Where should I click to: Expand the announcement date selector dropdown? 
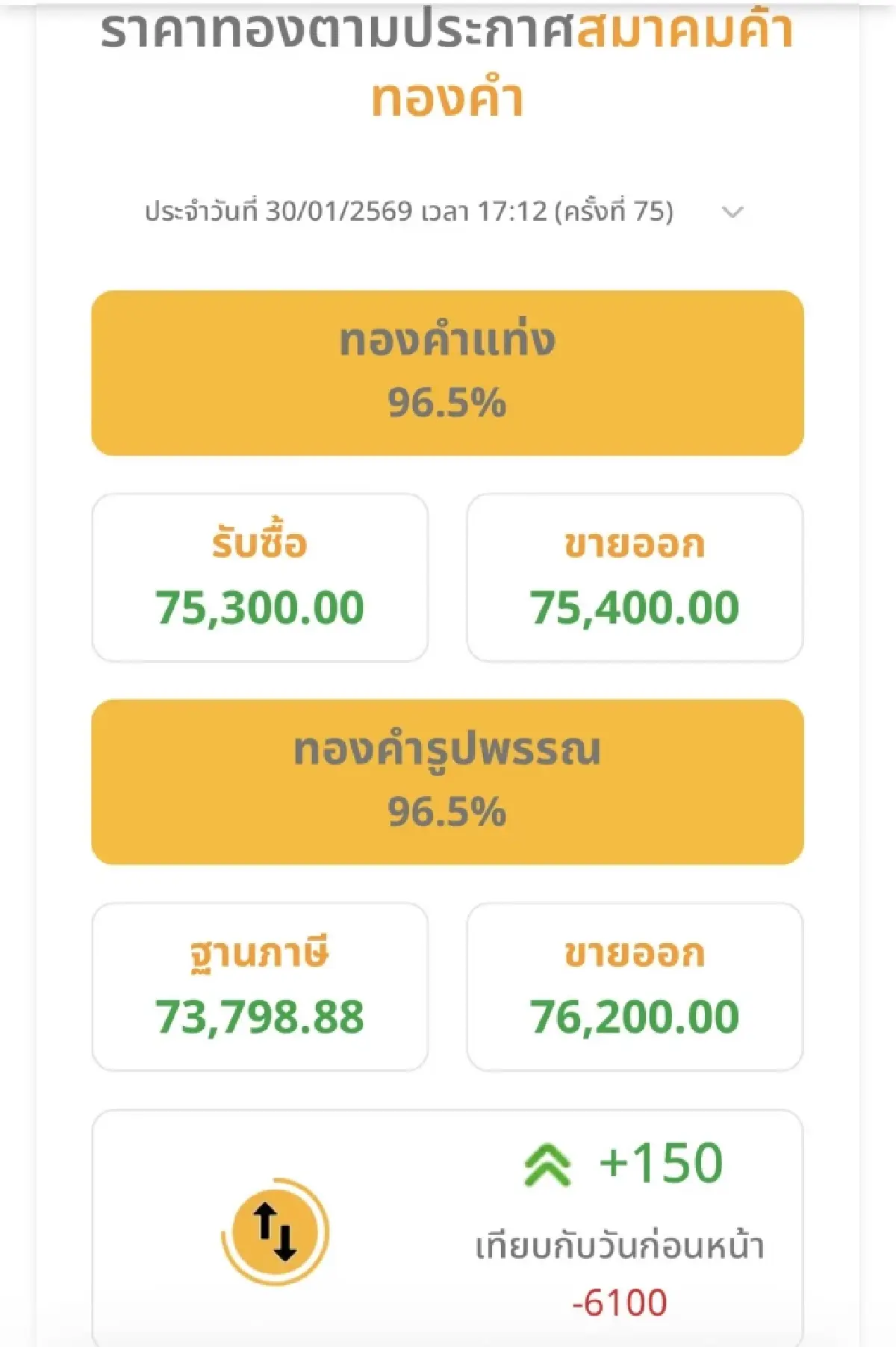(734, 212)
